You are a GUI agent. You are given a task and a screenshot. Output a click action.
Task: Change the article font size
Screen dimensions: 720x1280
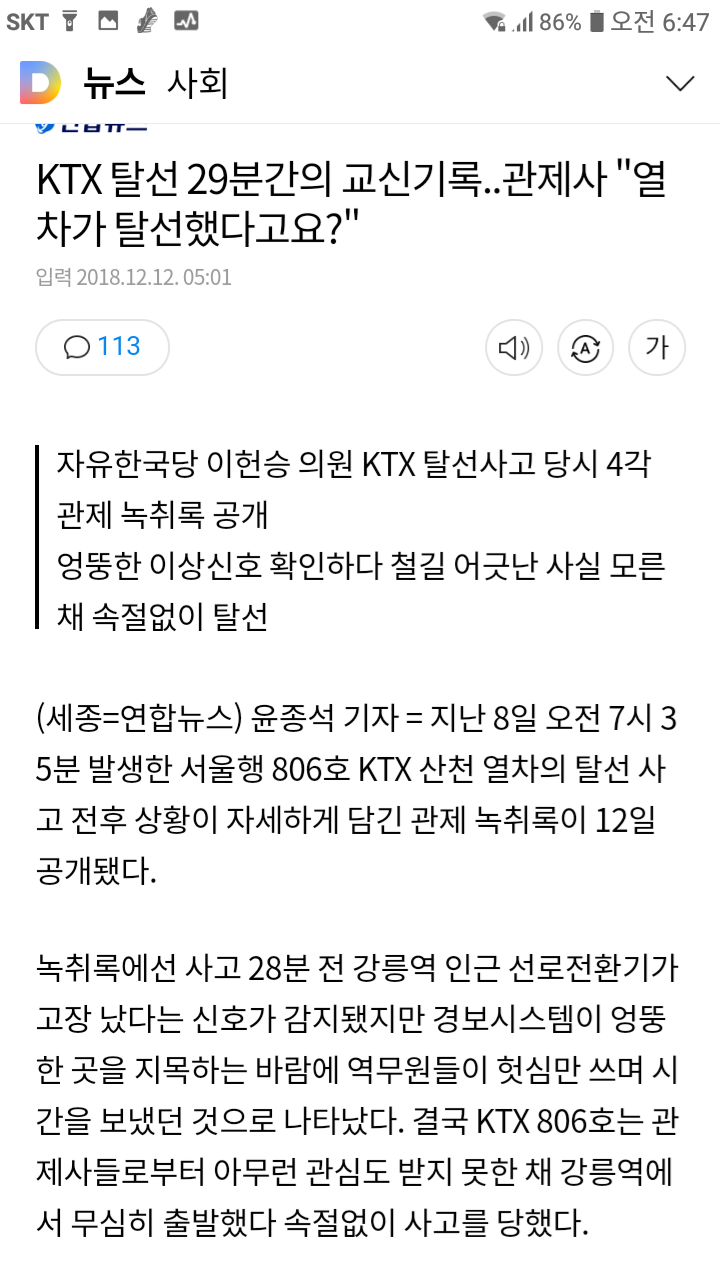[x=656, y=347]
